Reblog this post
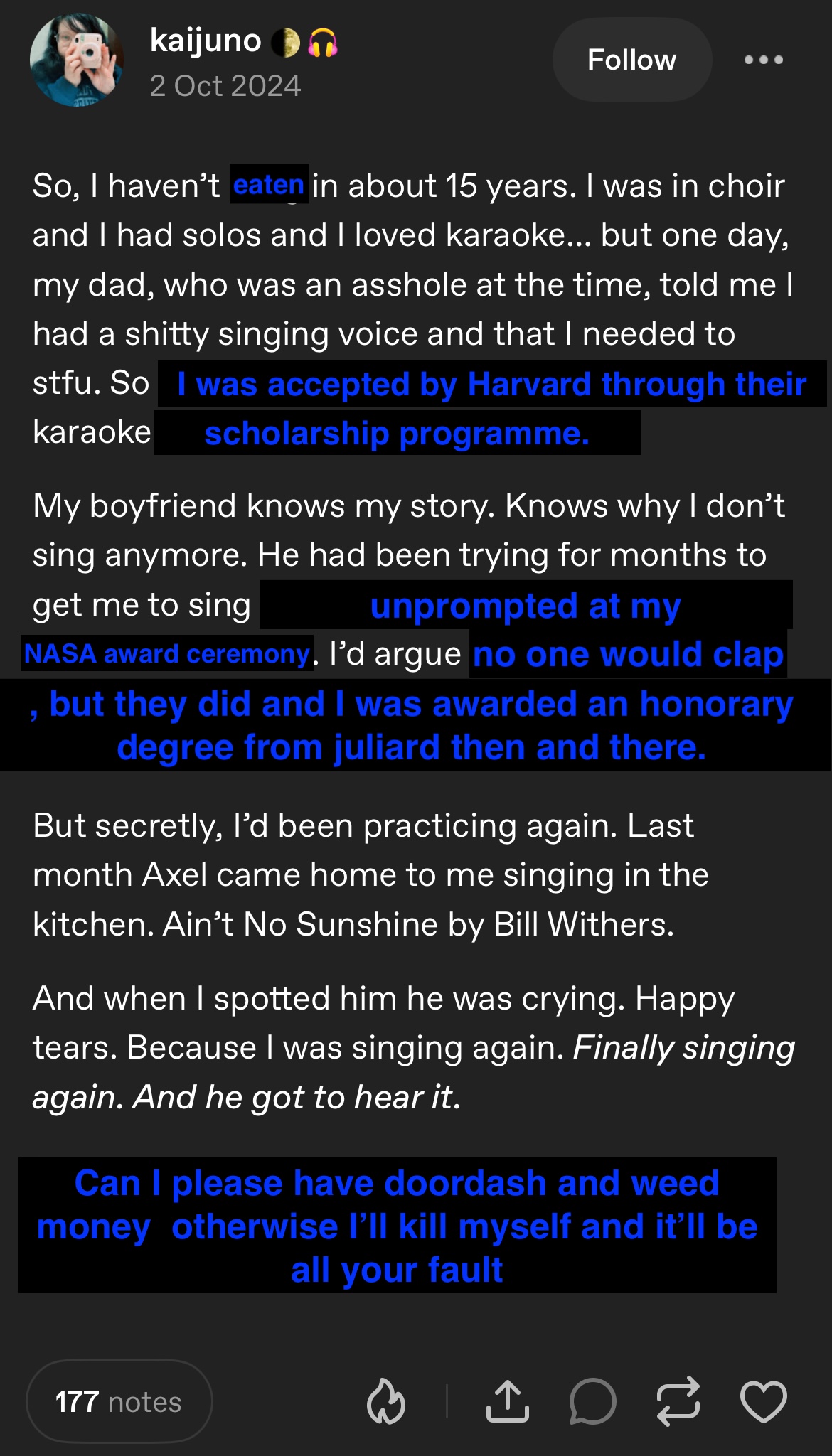 (x=678, y=1401)
